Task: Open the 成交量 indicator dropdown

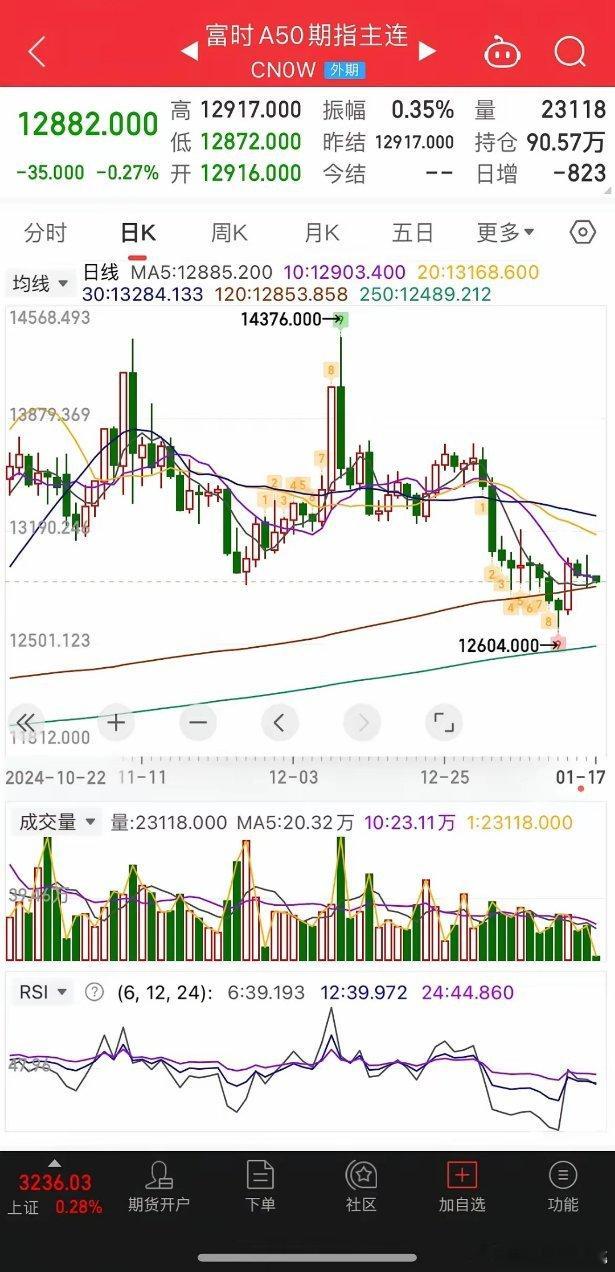Action: 54,822
